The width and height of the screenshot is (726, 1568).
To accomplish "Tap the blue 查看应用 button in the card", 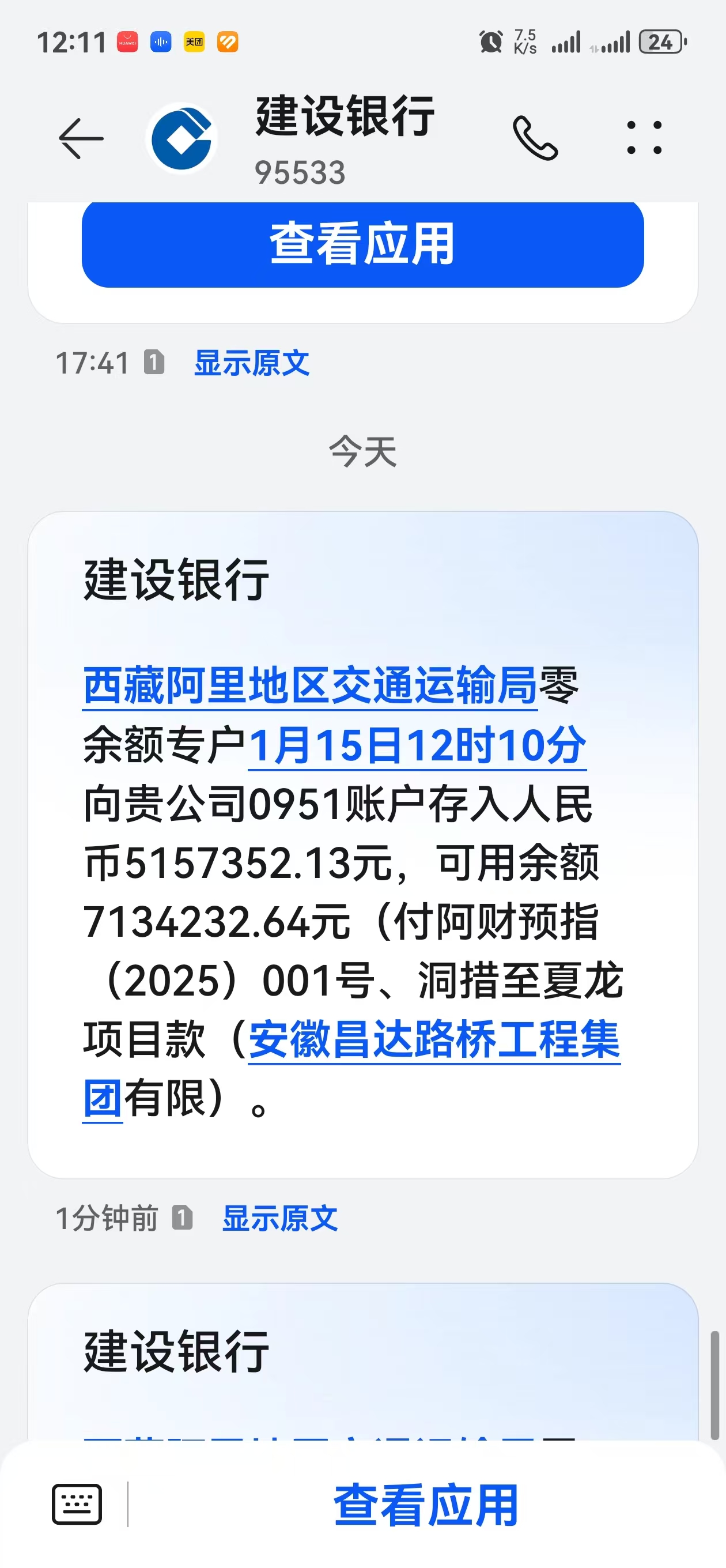I will (362, 244).
